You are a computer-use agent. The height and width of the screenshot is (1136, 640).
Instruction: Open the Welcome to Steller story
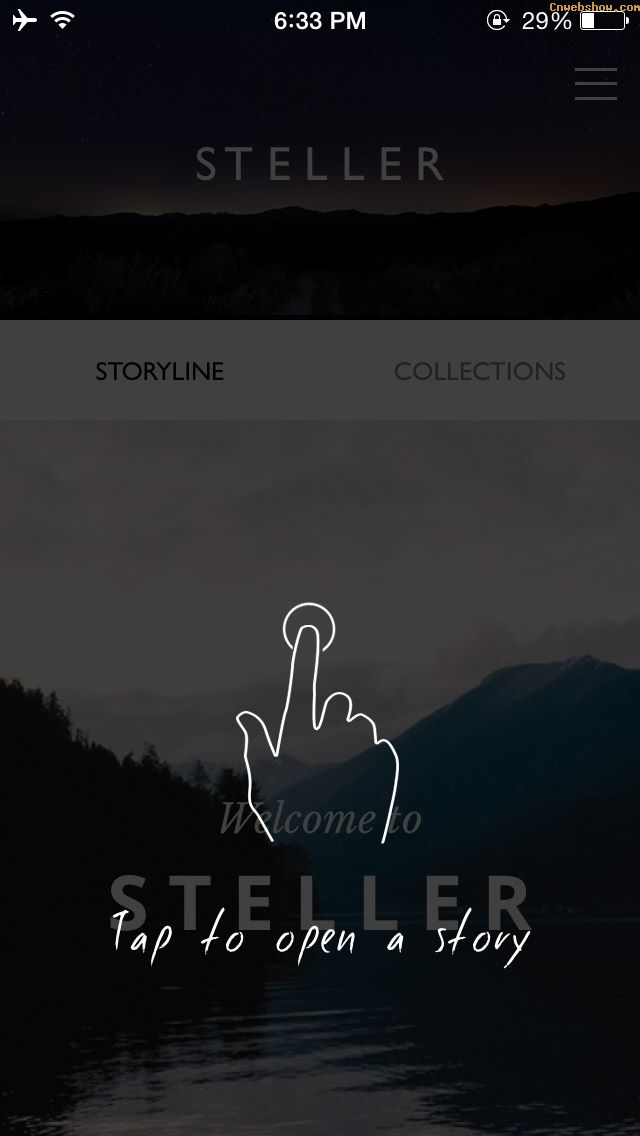pyautogui.click(x=320, y=860)
